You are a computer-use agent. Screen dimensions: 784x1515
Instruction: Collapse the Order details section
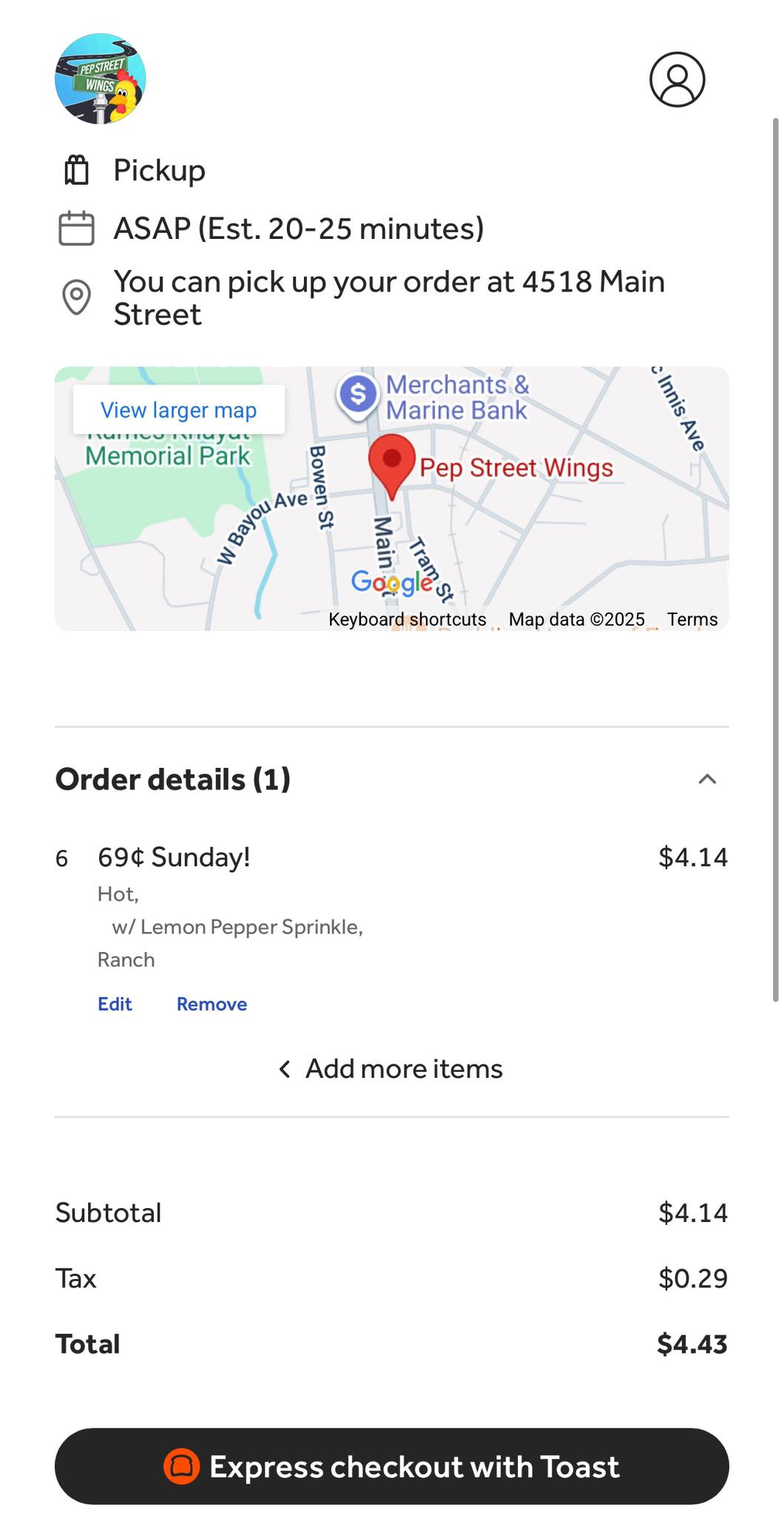707,778
